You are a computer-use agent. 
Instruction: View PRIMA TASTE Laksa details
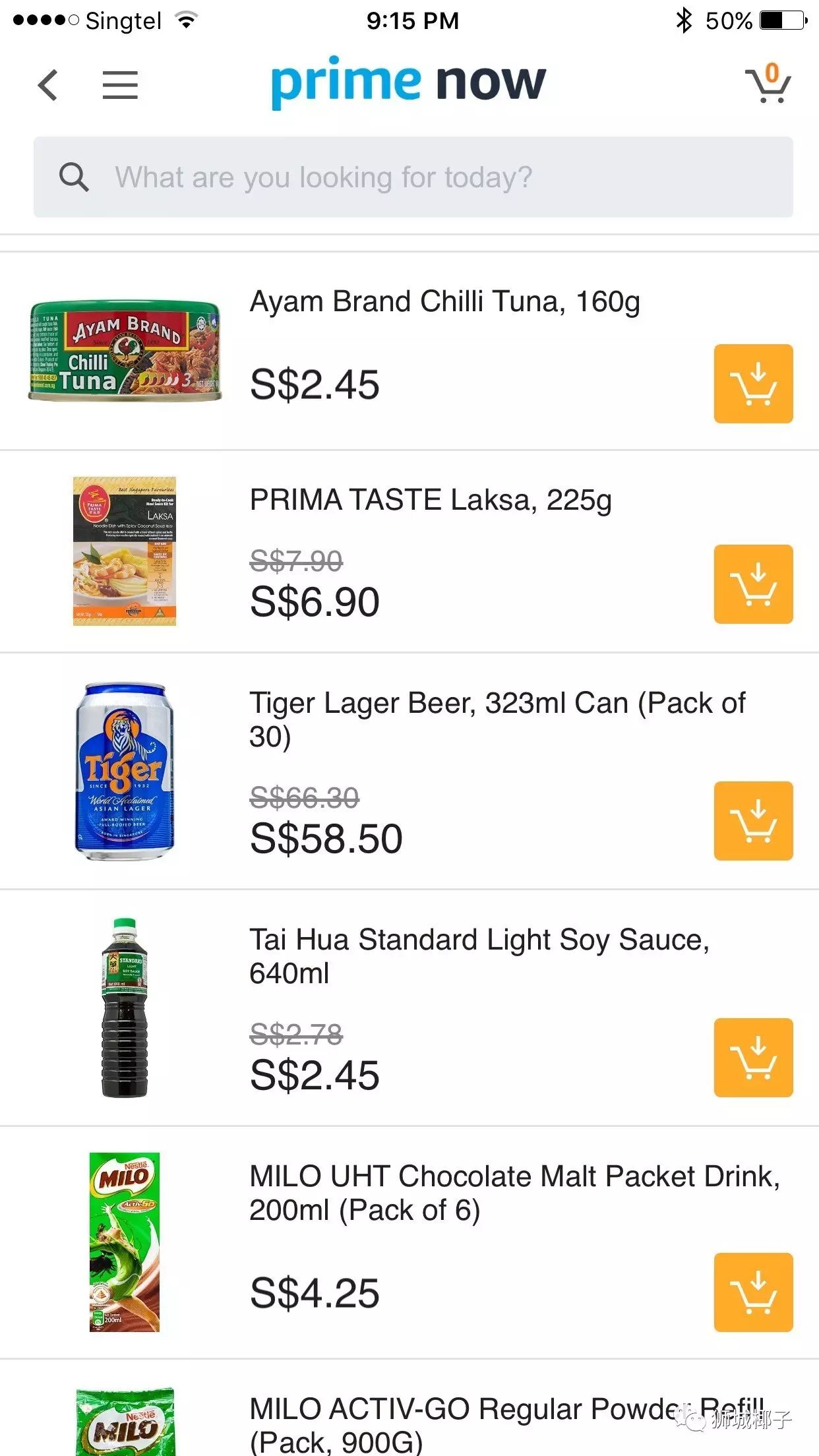(430, 501)
